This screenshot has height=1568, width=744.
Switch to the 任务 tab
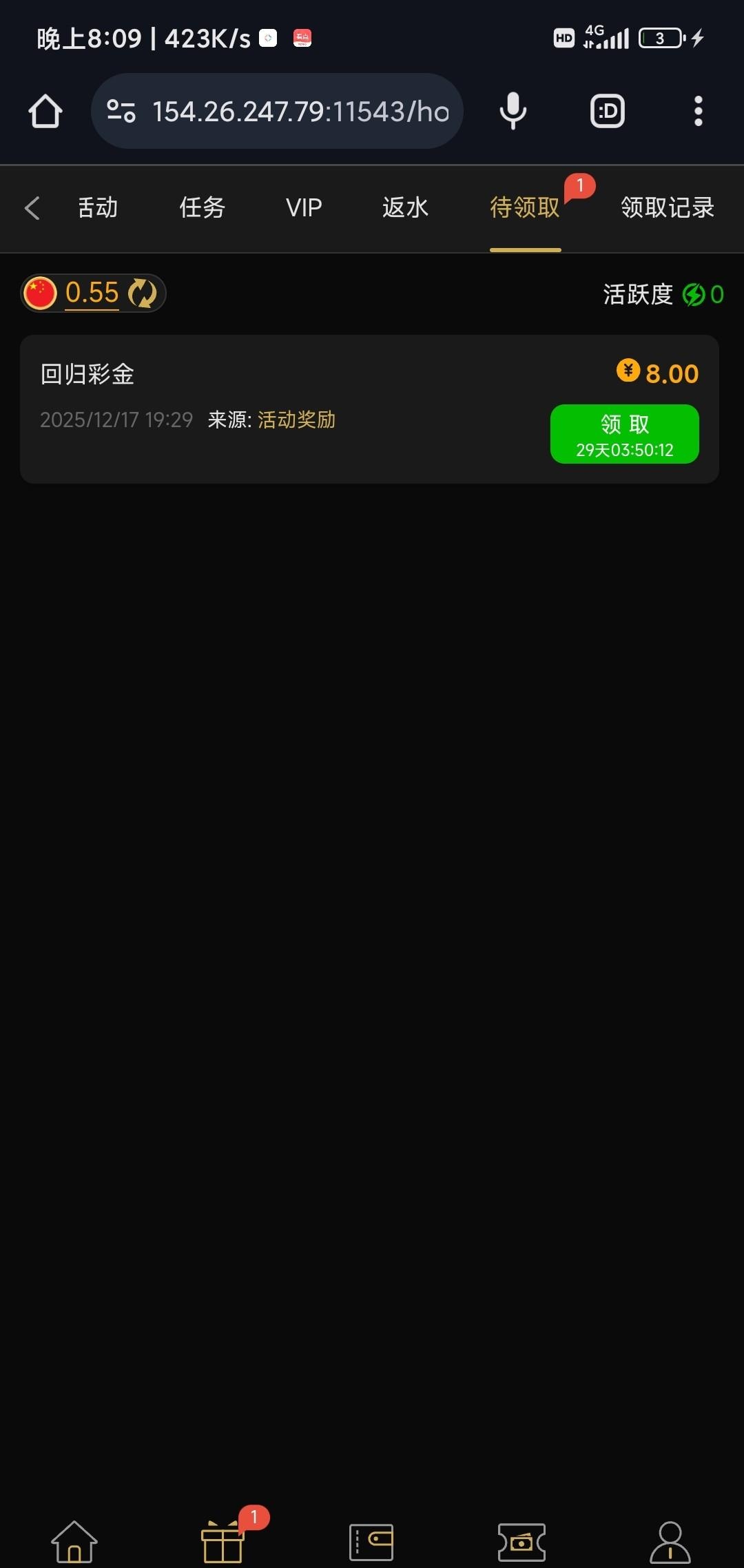[x=202, y=207]
